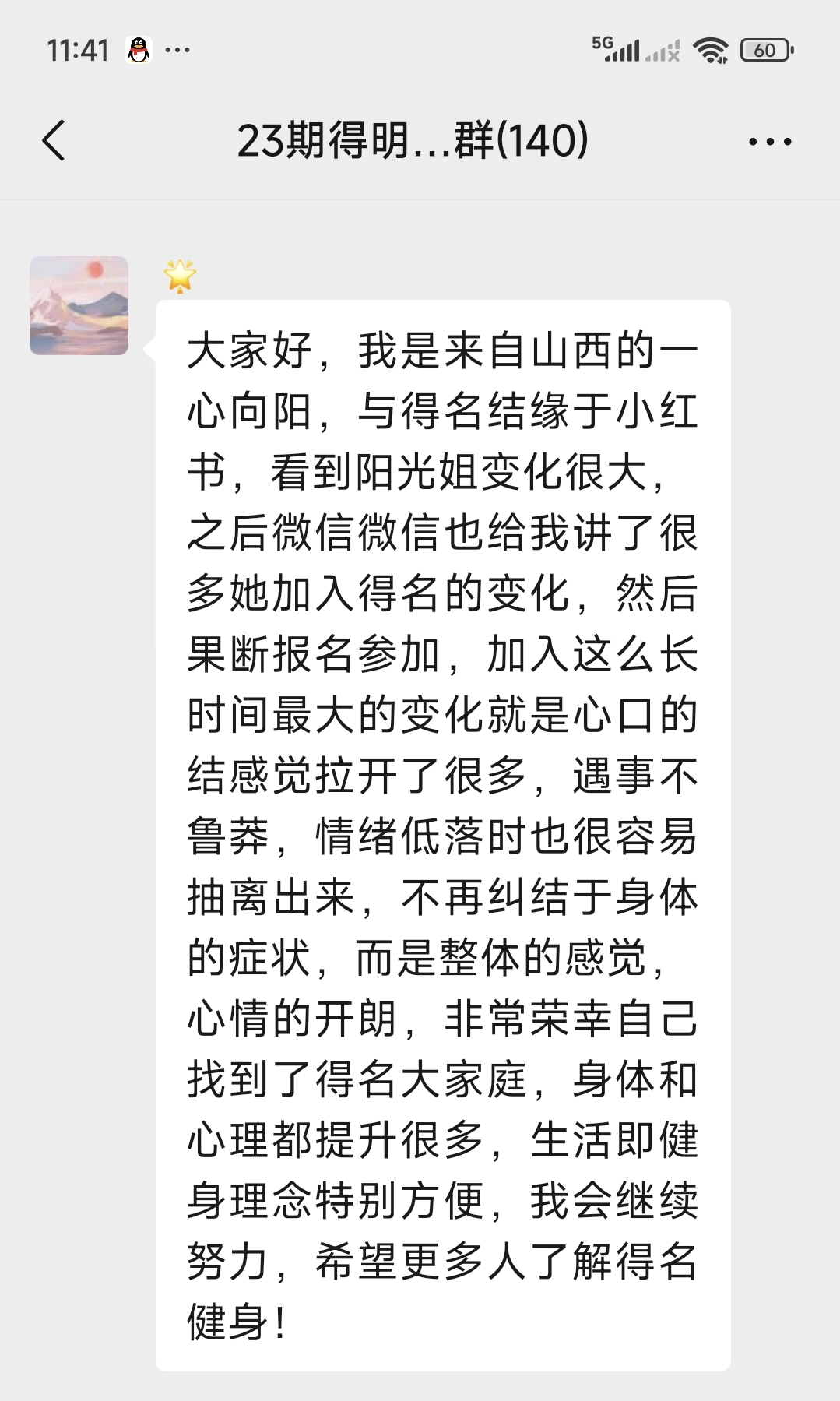Open the group chat overflow menu
Viewport: 840px width, 1401px height.
pos(769,142)
